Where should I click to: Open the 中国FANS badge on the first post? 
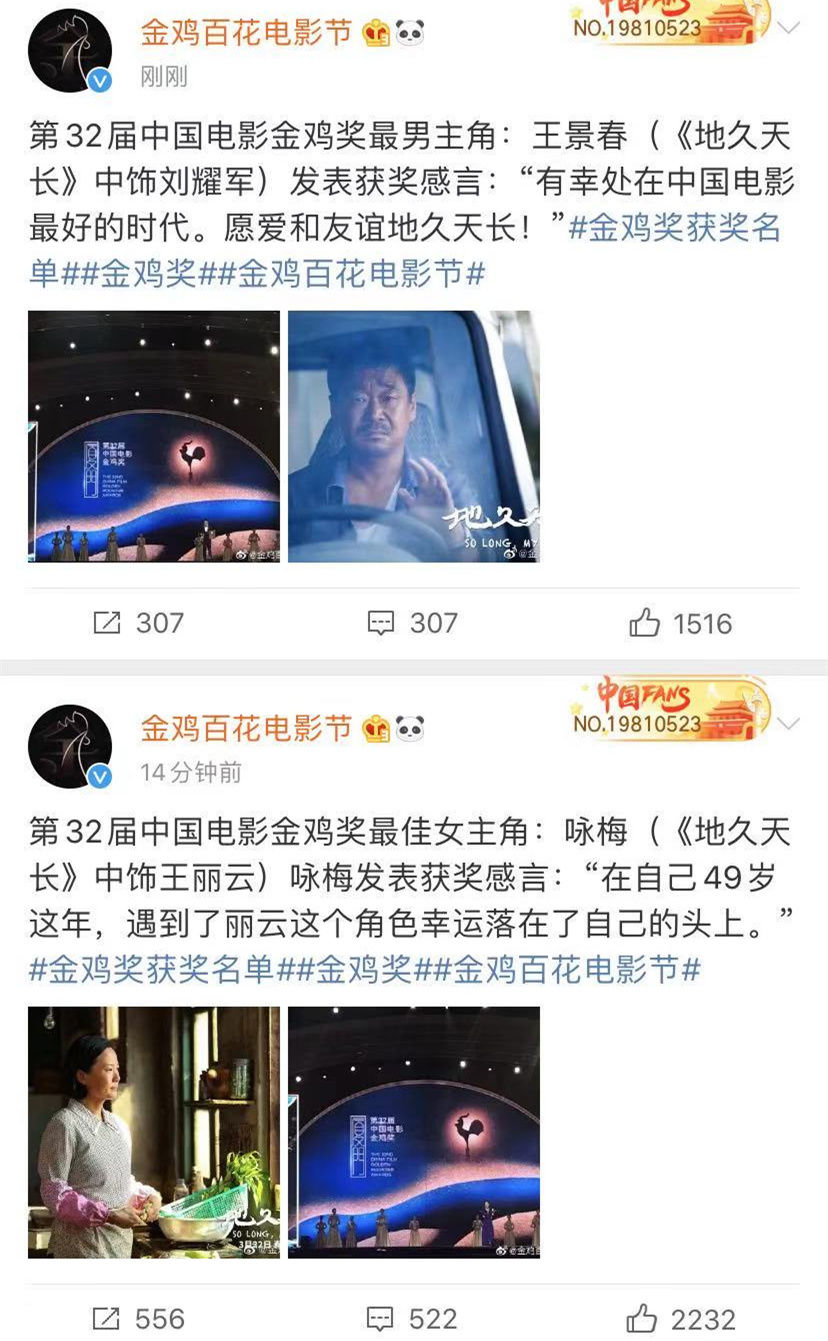coord(670,22)
